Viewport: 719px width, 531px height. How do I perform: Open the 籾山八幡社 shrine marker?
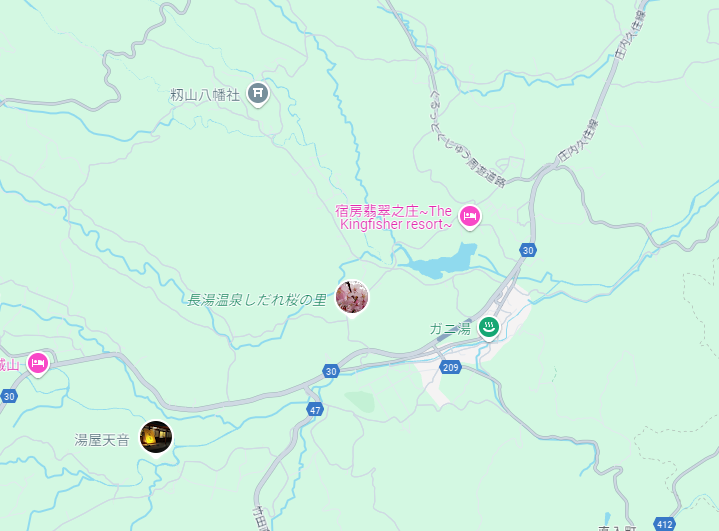(258, 94)
